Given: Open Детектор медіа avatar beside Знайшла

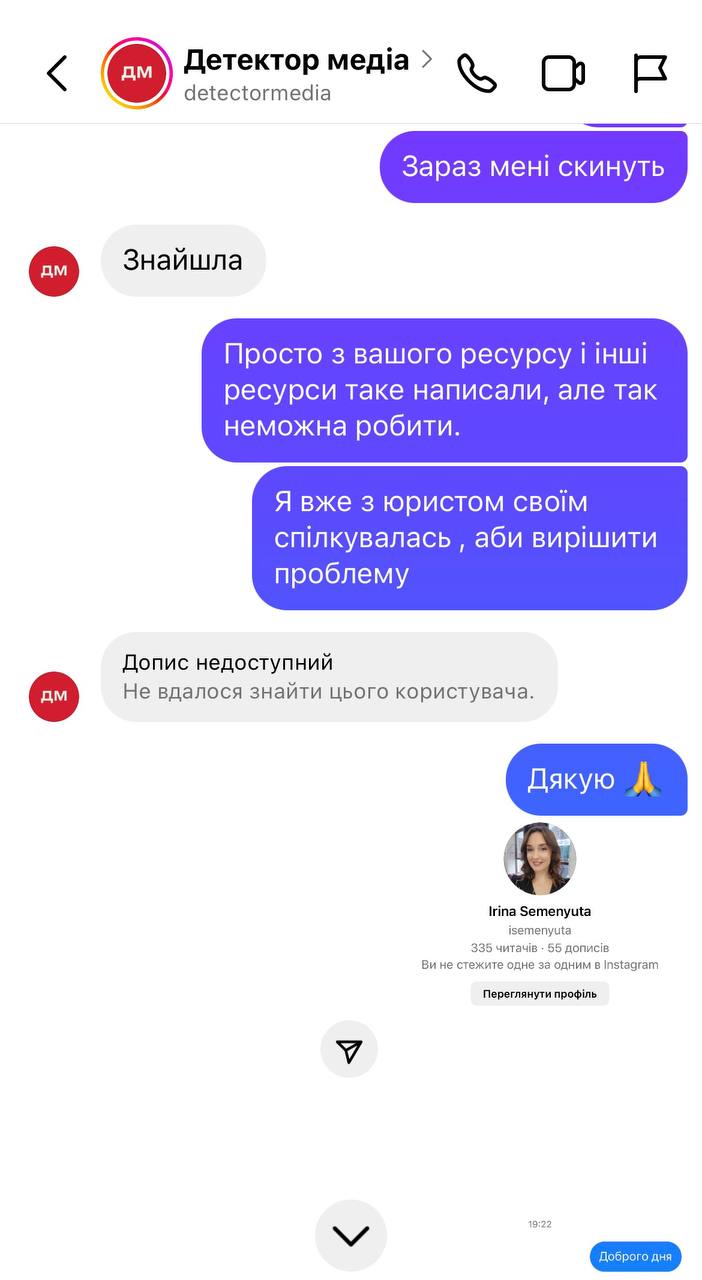Looking at the screenshot, I should [54, 271].
